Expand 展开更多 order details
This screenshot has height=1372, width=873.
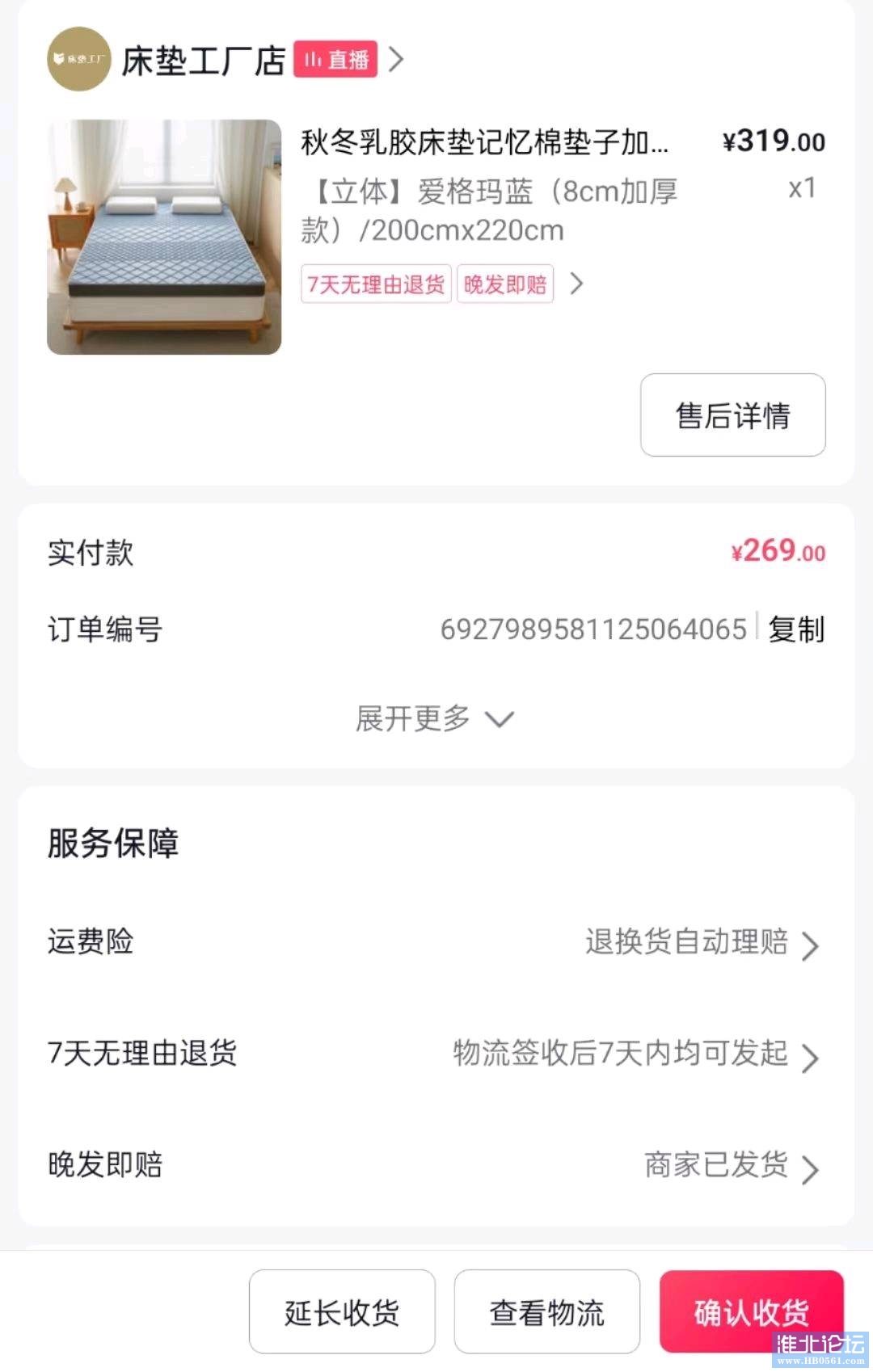click(435, 718)
